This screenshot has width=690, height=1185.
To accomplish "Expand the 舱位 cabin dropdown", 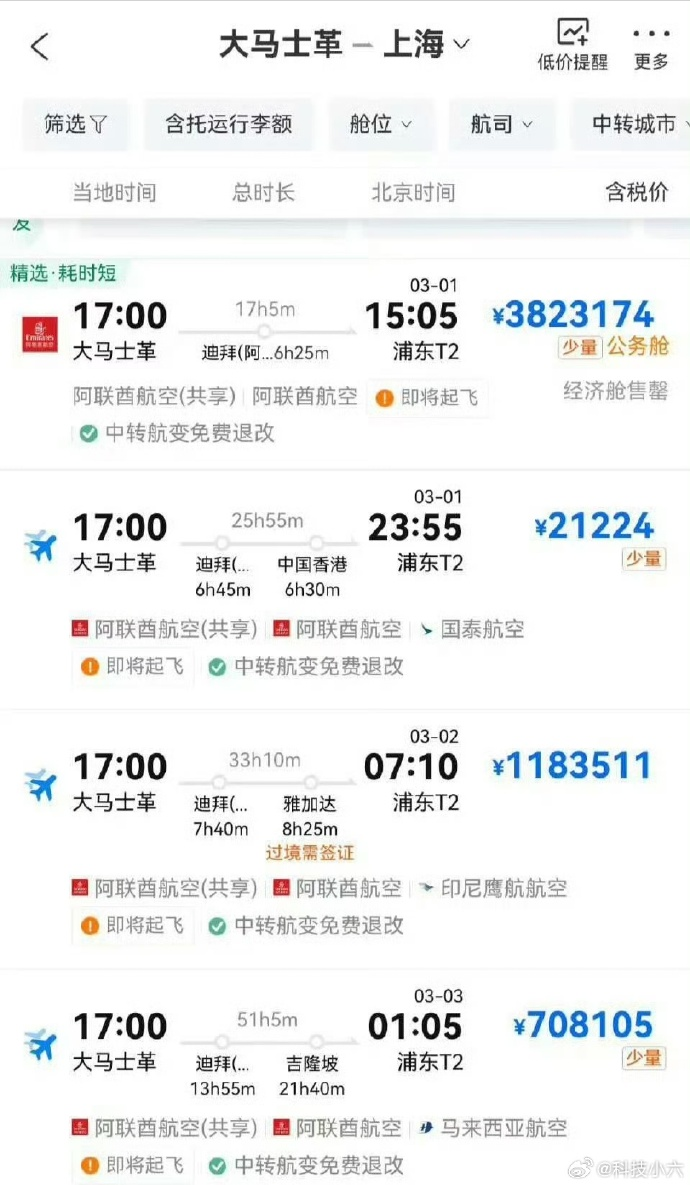I will pos(381,124).
